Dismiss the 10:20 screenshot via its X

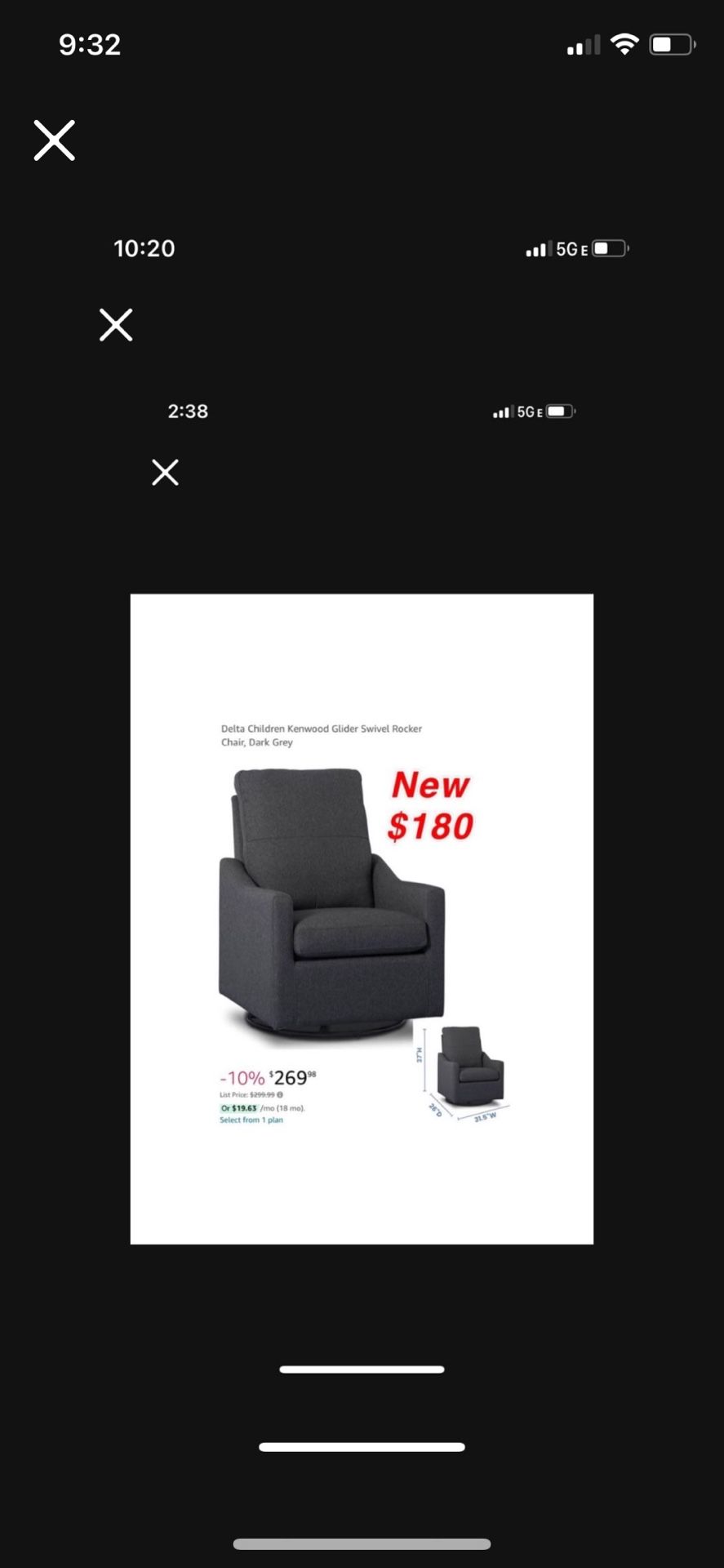[x=115, y=324]
